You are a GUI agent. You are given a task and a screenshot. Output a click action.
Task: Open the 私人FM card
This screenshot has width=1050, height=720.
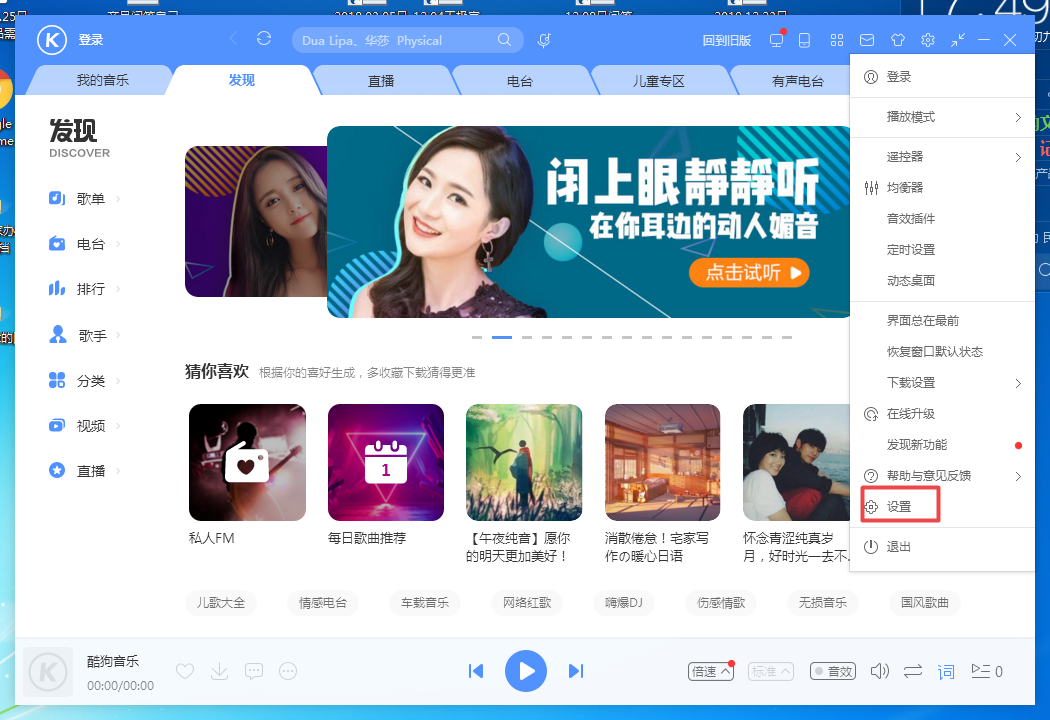click(247, 462)
